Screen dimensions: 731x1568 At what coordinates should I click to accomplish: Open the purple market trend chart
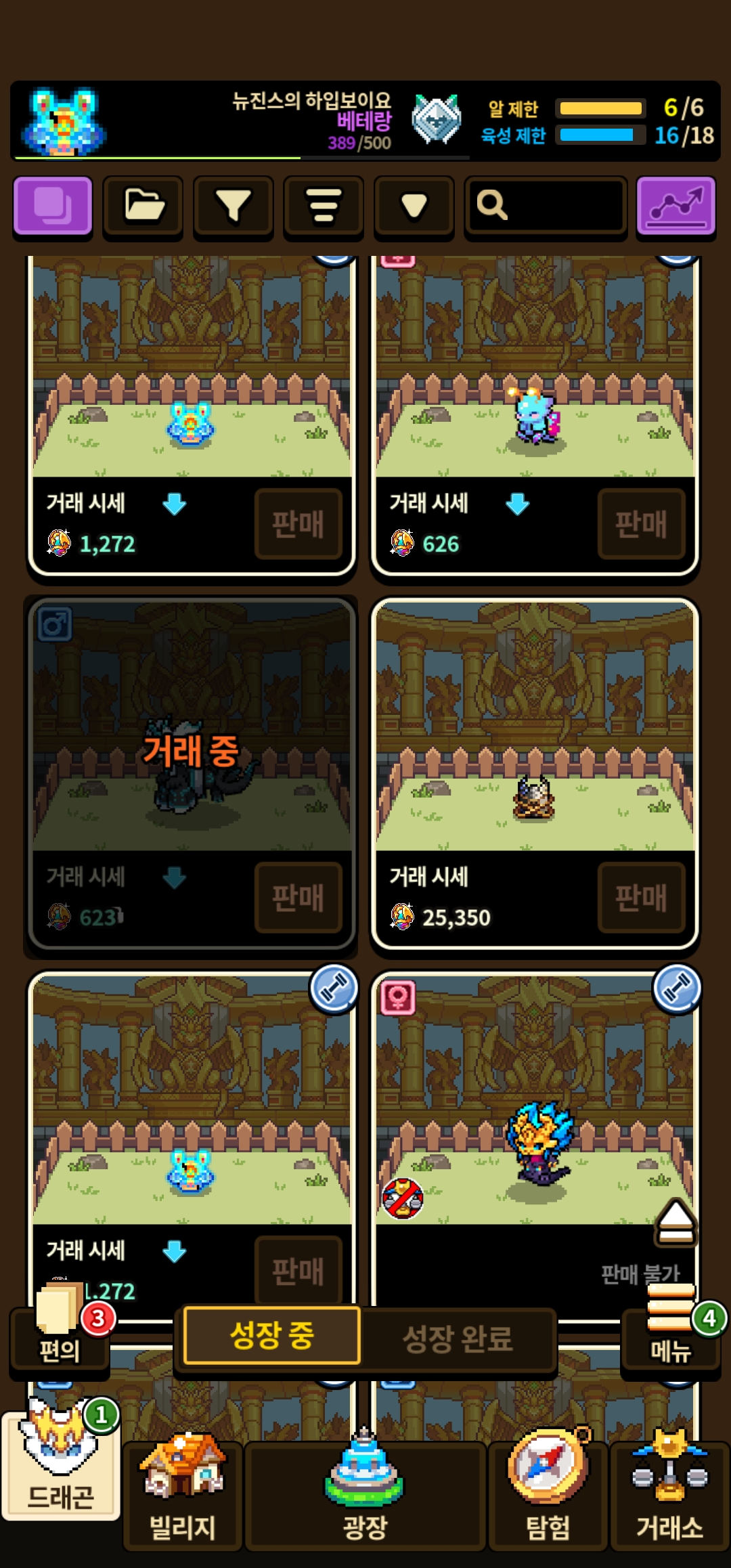point(676,206)
